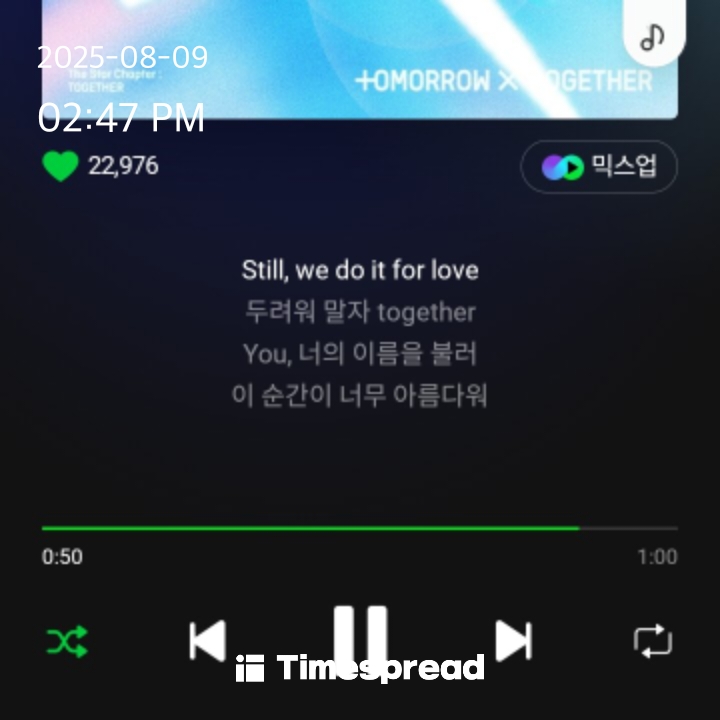Skip to the next track

[513, 641]
